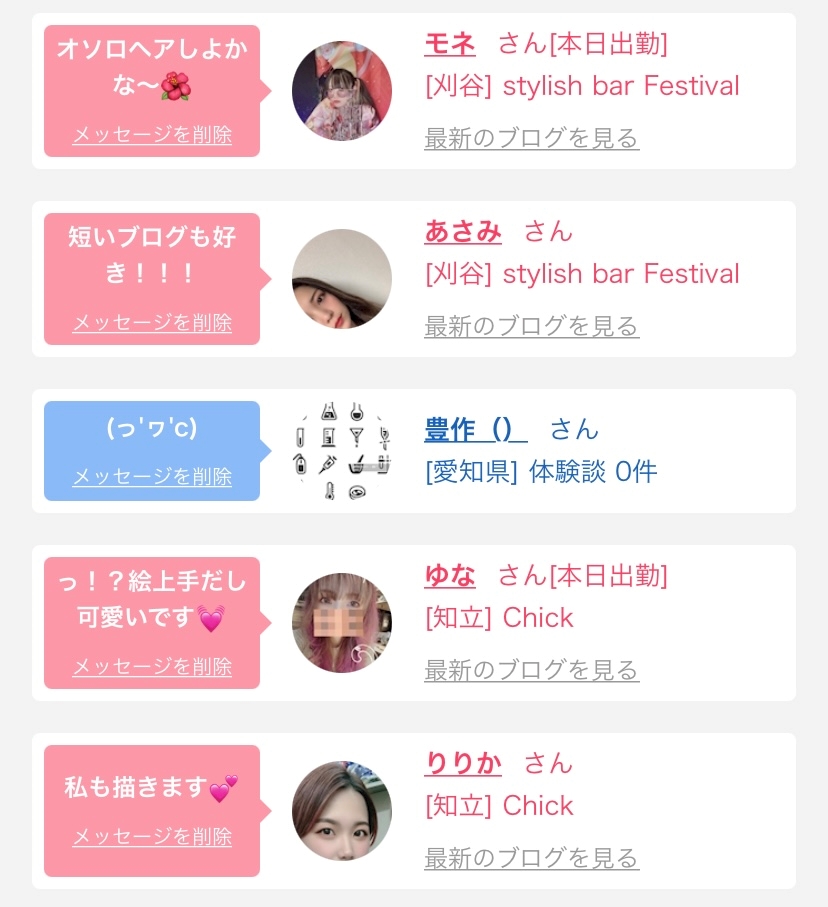The width and height of the screenshot is (828, 907).
Task: Open あさみ's profile name link
Action: [x=462, y=232]
